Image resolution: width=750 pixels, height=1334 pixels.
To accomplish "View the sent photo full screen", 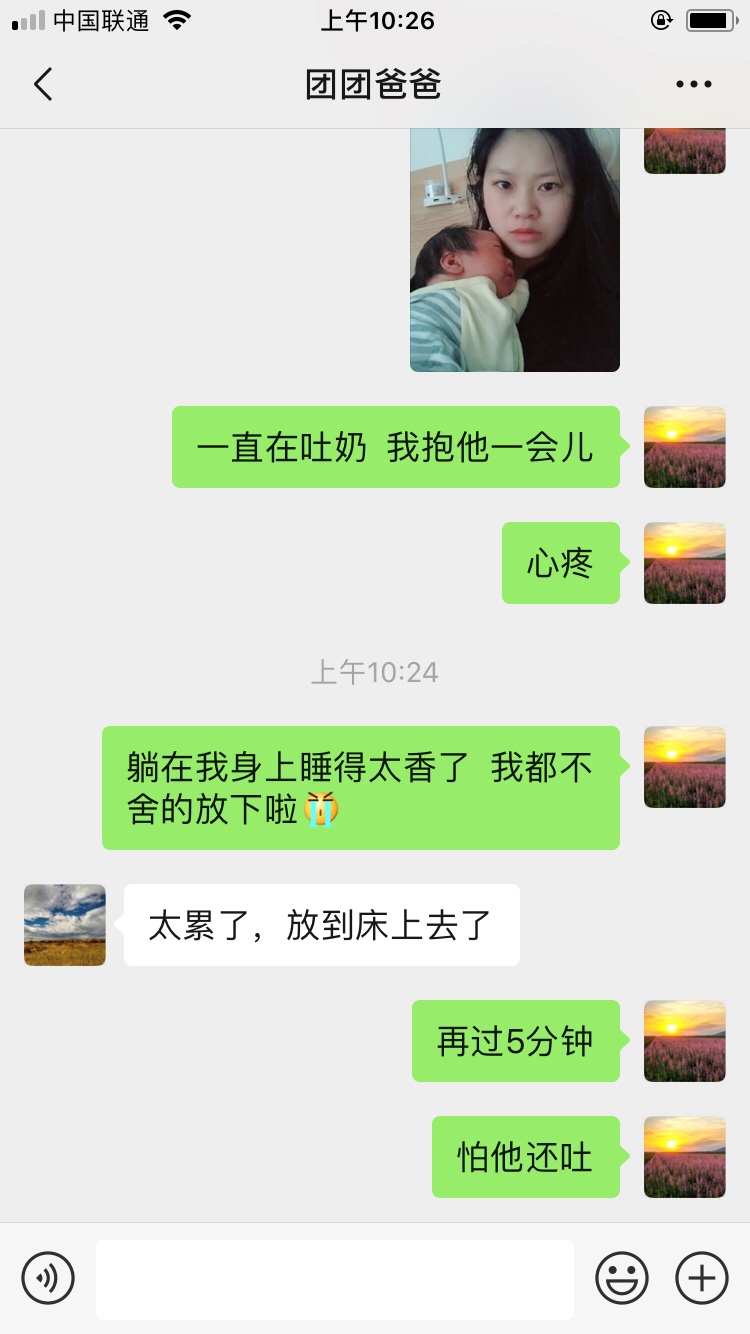I will [514, 250].
